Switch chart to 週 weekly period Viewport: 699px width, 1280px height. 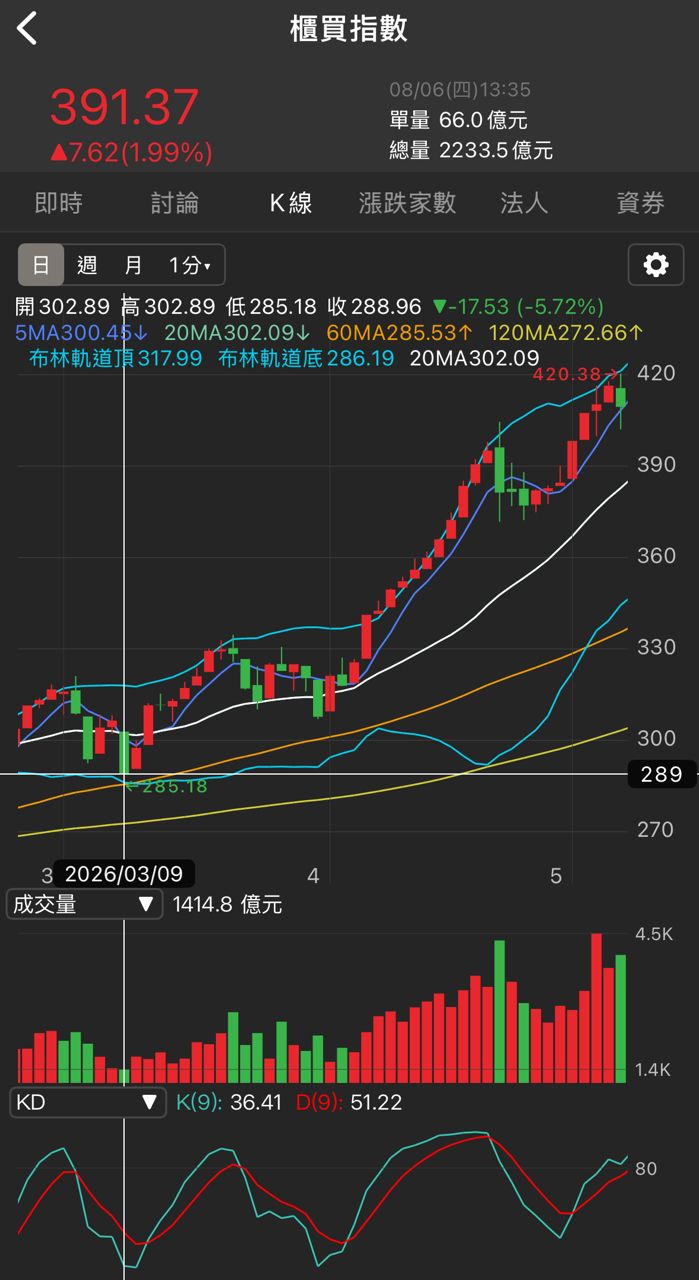[87, 265]
